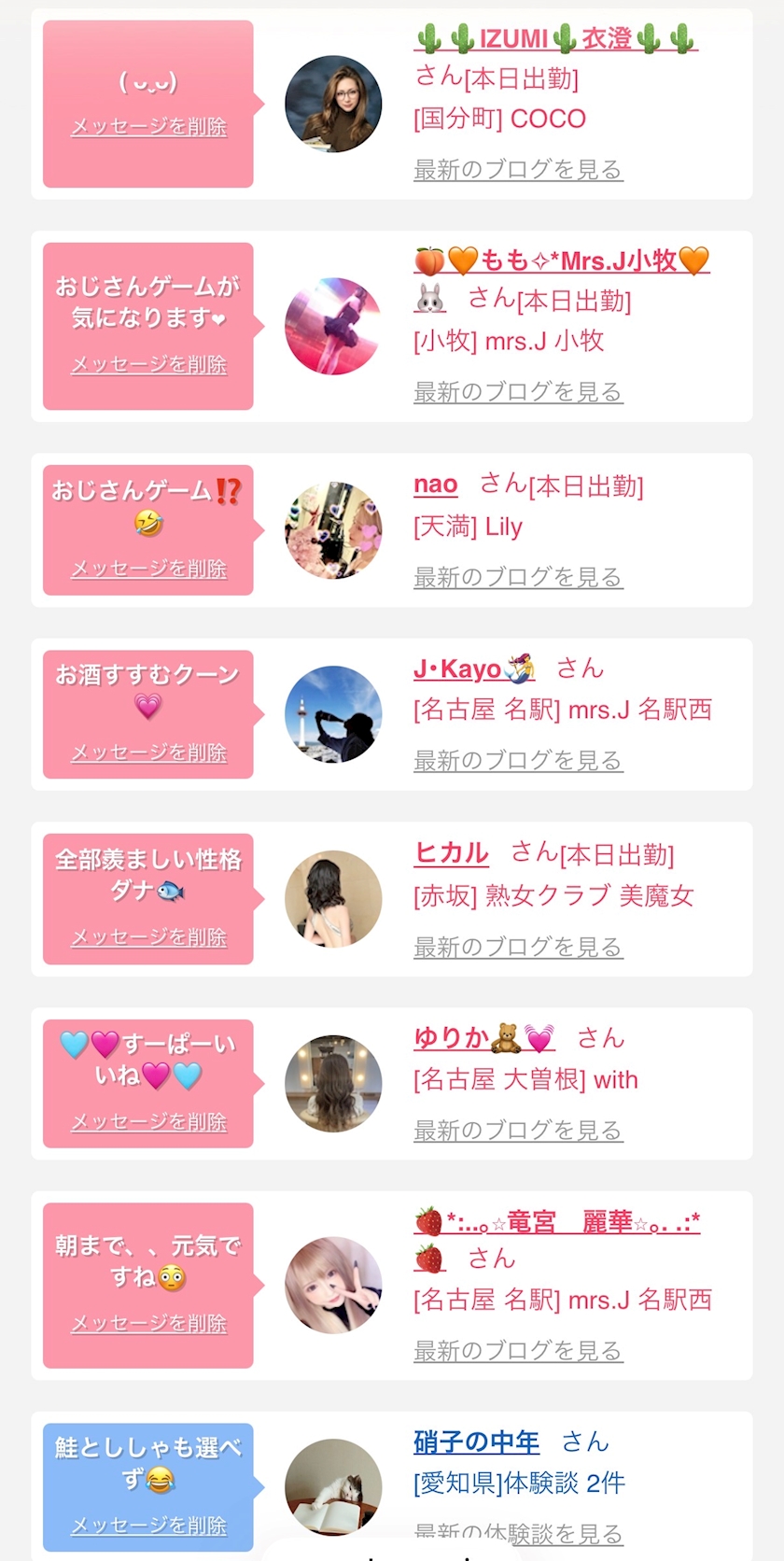
Task: Open ヒカル's profile link
Action: (x=452, y=853)
